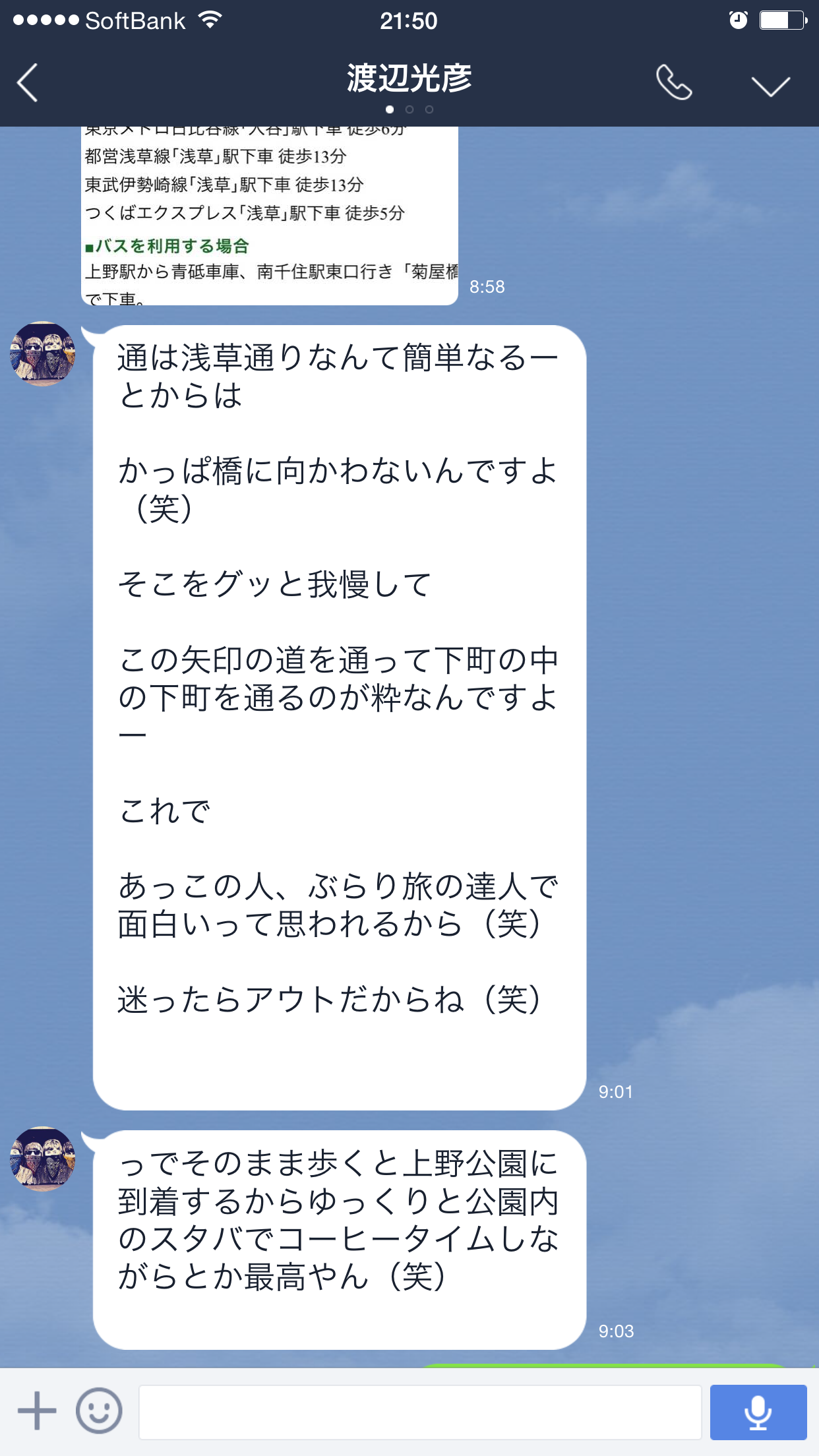Start a voice call with 渡辺光彦
The height and width of the screenshot is (1456, 819).
click(674, 83)
